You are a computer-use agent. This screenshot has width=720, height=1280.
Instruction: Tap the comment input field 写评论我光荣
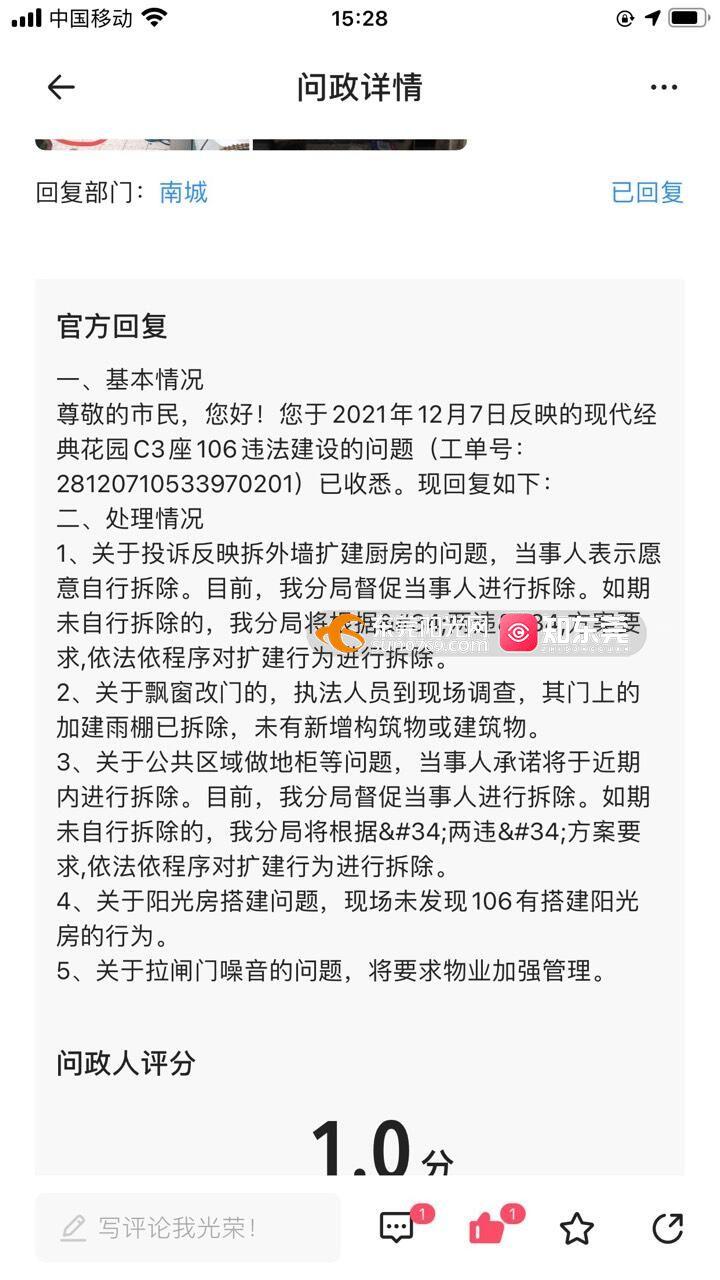point(188,1228)
